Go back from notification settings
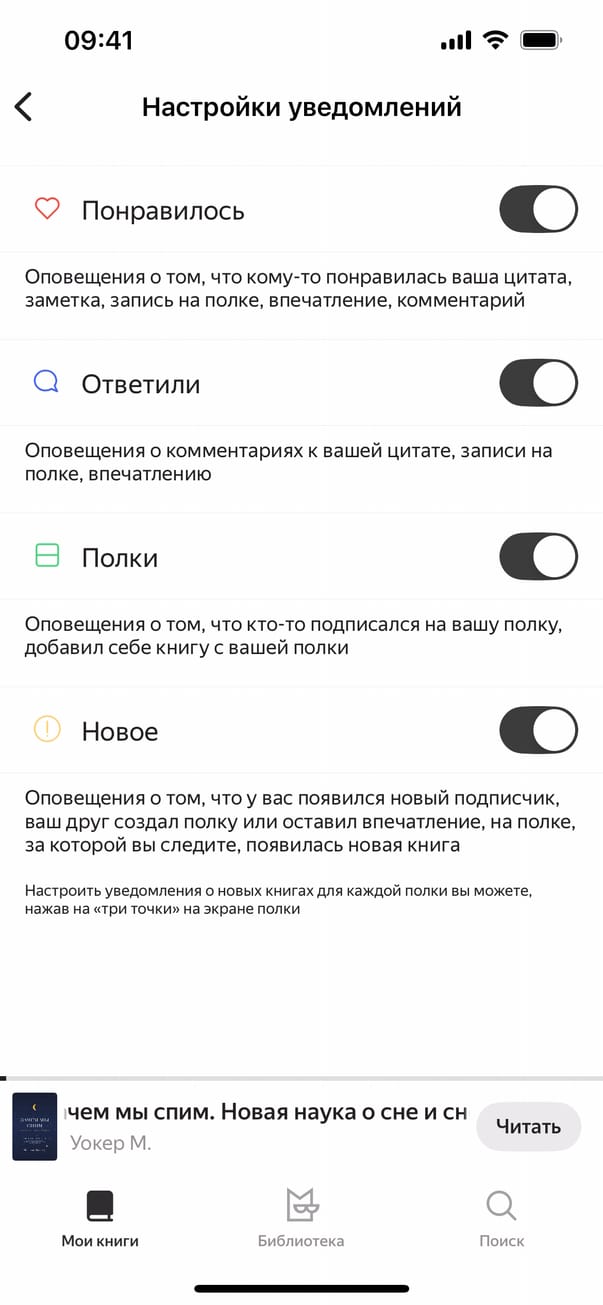The image size is (603, 1305). point(24,107)
